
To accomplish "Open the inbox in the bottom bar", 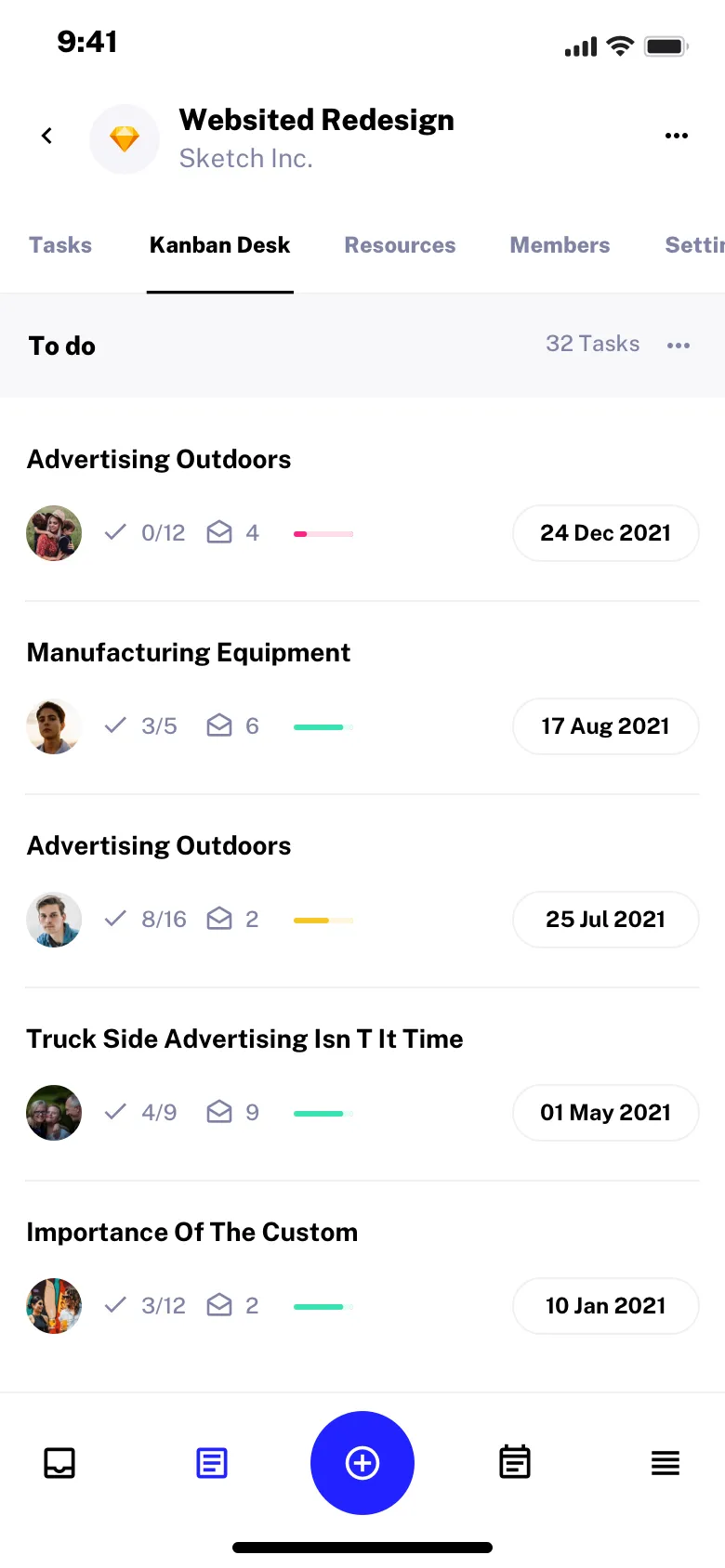I will 59,1463.
